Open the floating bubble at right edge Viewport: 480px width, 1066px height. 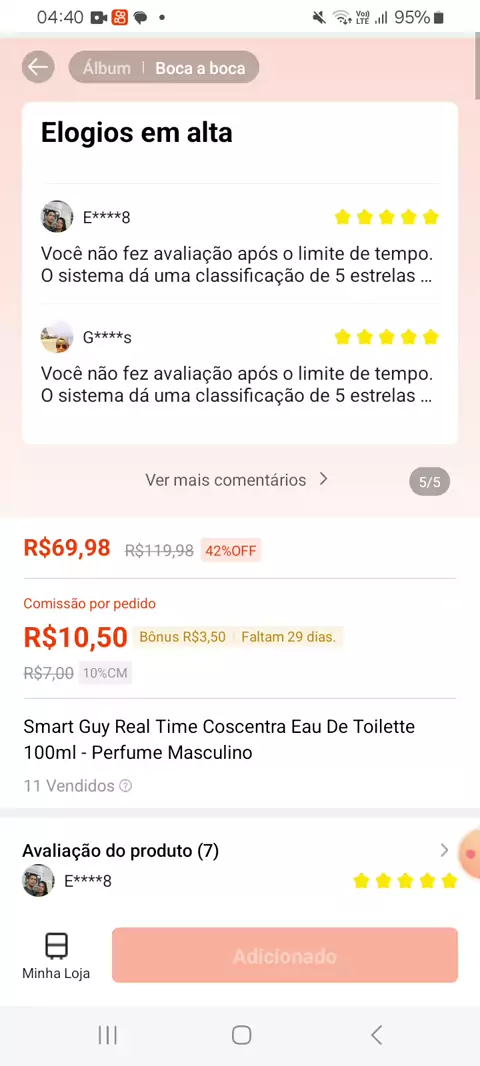[470, 853]
